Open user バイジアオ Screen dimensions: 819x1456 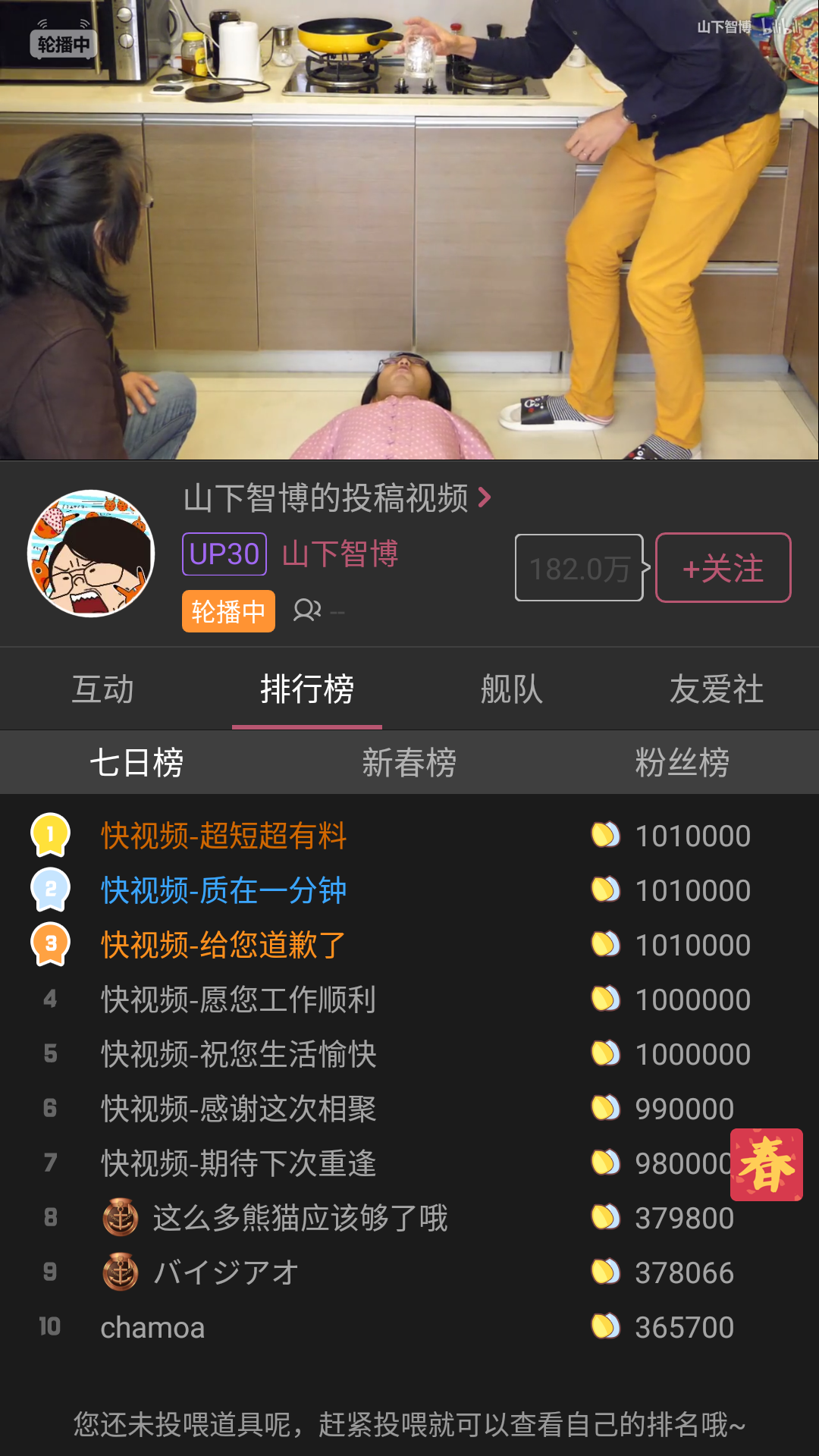[x=225, y=1272]
